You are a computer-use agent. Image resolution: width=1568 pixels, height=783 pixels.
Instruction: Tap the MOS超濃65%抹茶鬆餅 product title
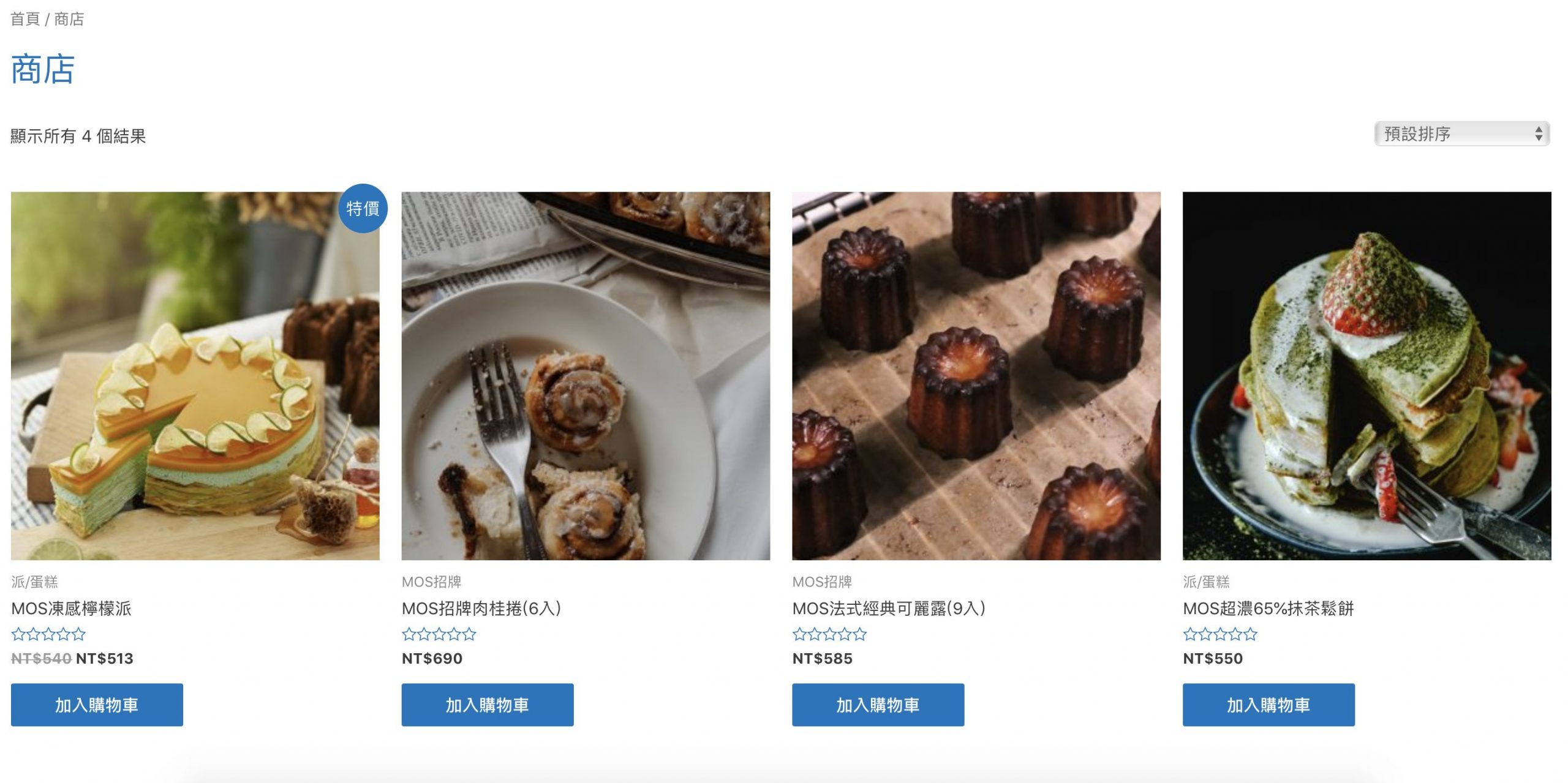pyautogui.click(x=1268, y=608)
